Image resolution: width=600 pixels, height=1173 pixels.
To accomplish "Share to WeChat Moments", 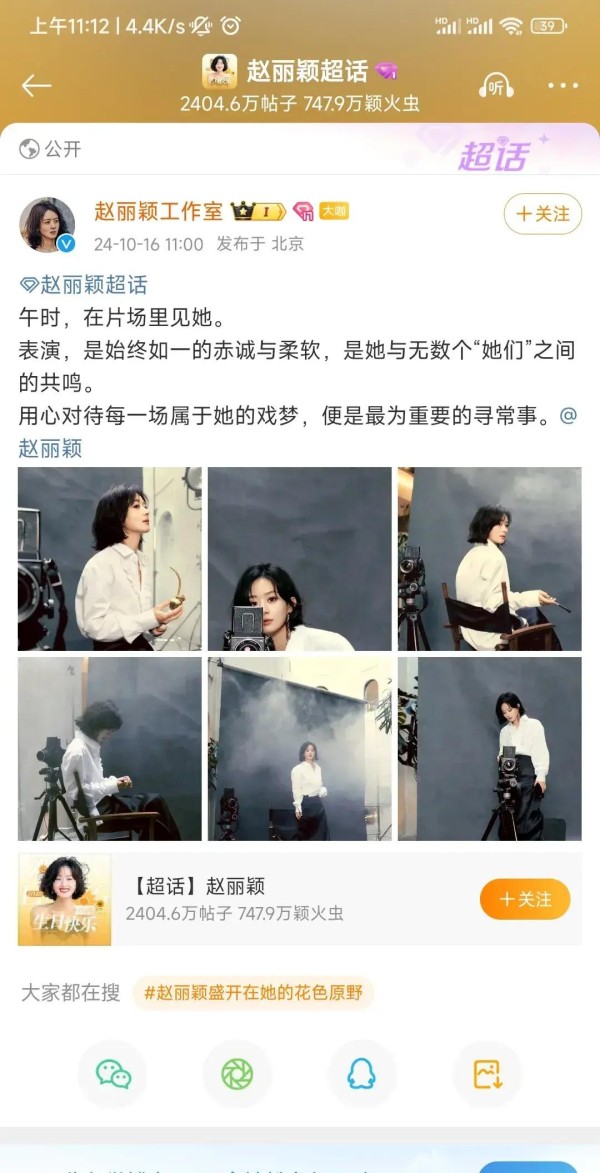I will tap(237, 1074).
